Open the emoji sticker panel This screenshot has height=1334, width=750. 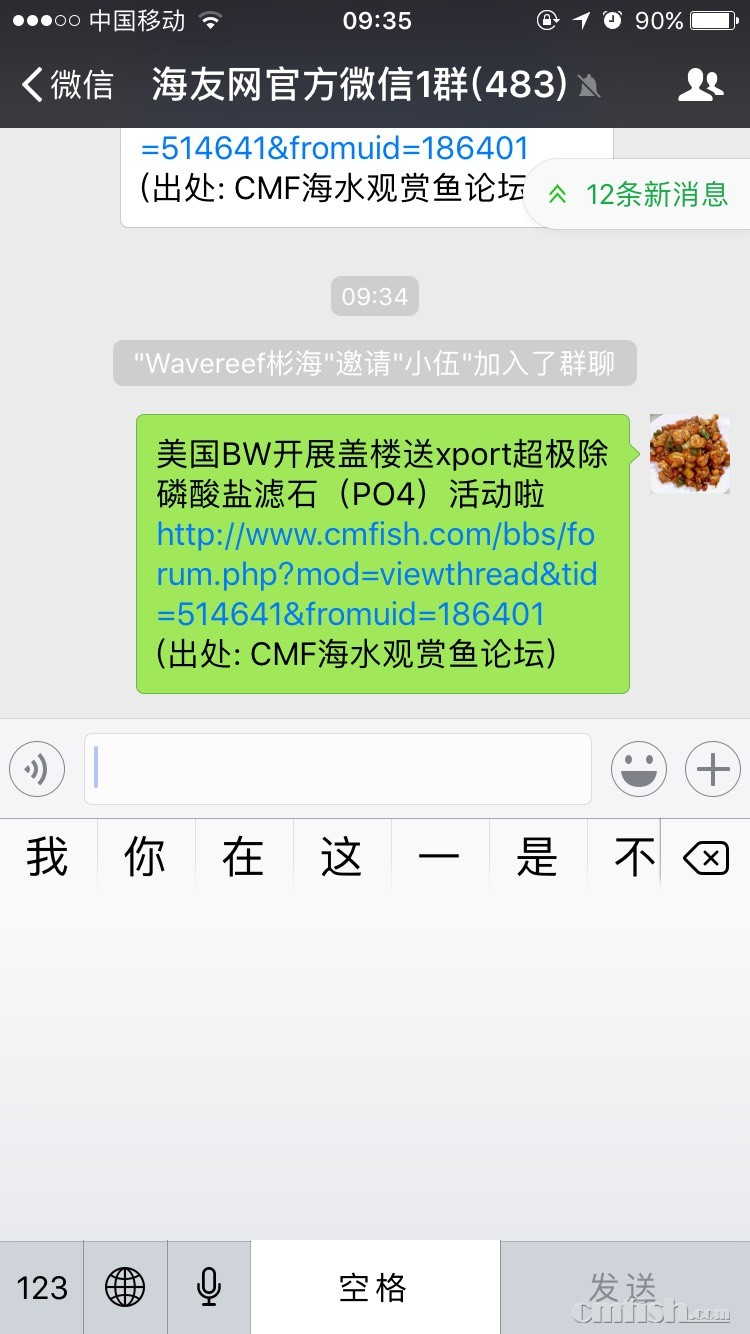point(639,769)
